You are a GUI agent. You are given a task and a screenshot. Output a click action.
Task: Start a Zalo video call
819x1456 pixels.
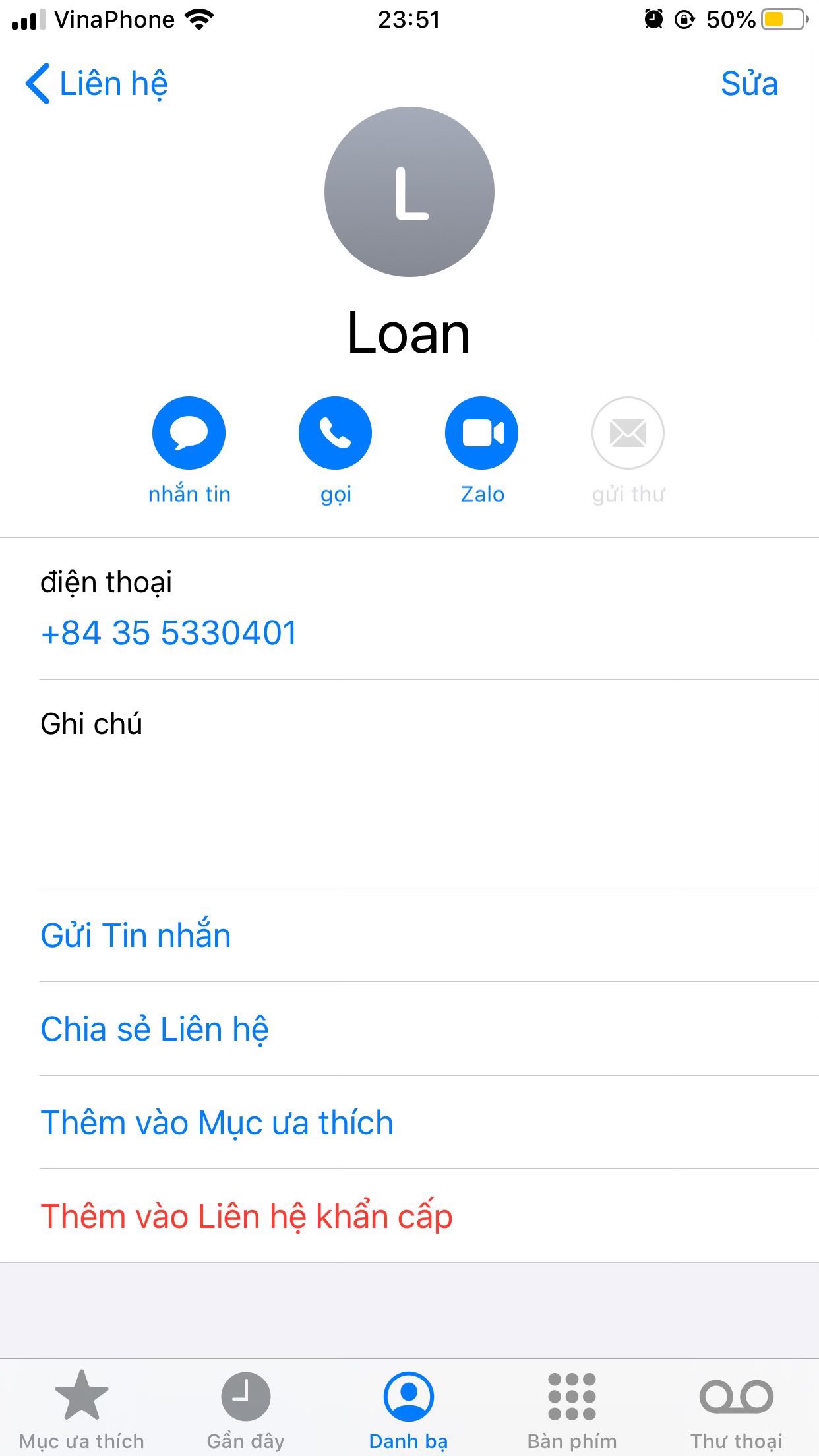pyautogui.click(x=481, y=433)
